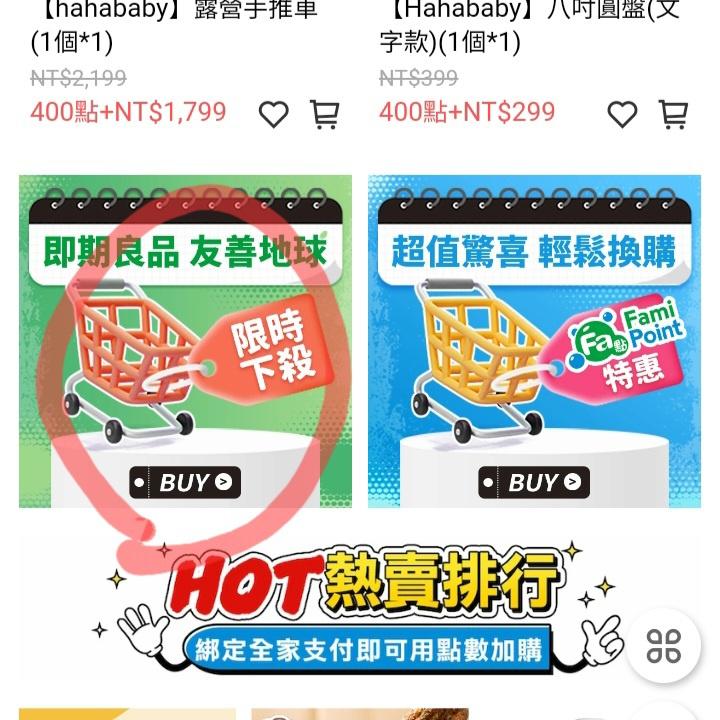This screenshot has height=720, width=720.
Task: Open the 超值驚喜 輕鬆換購 banner
Action: 534,342
